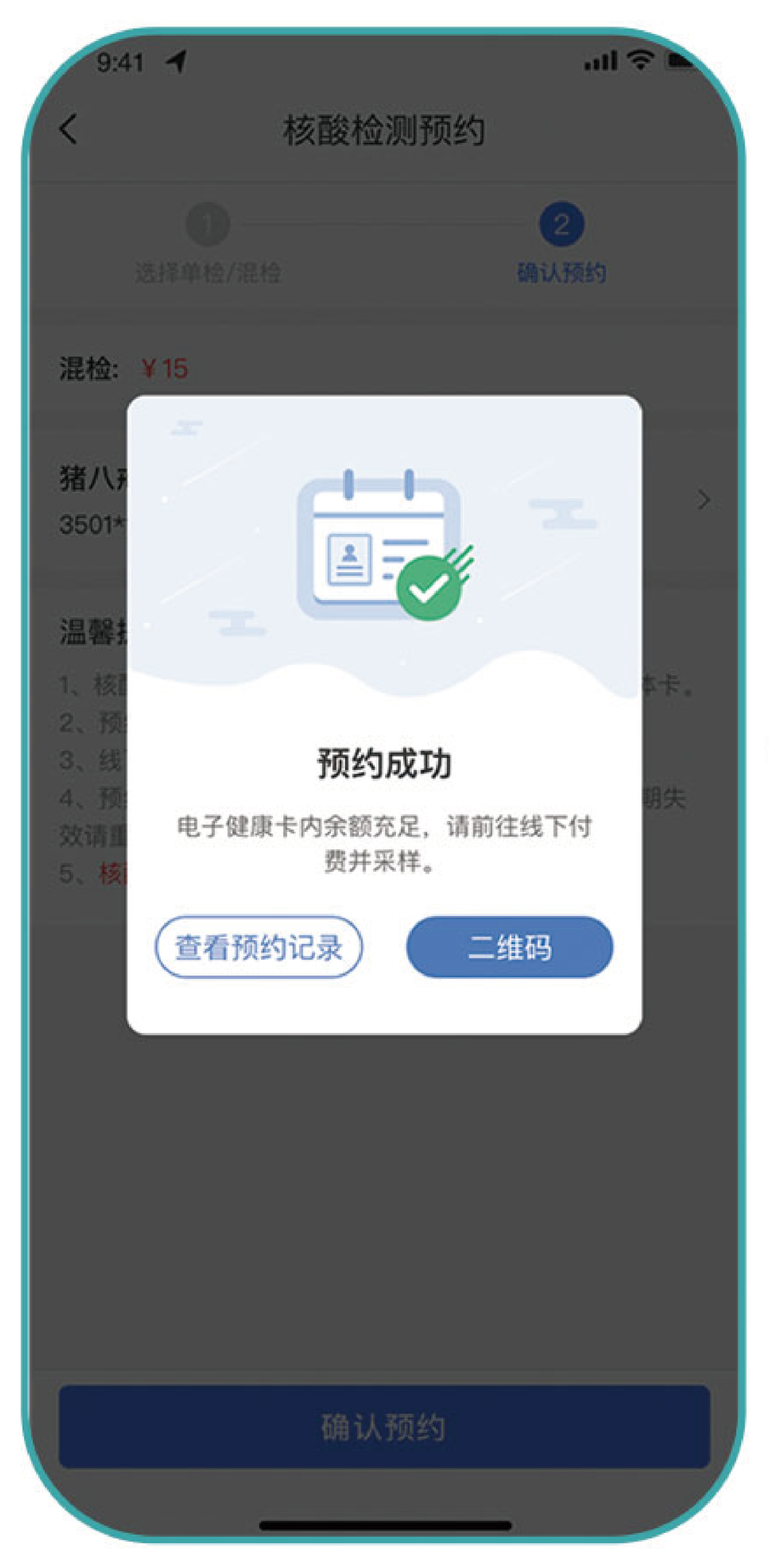The width and height of the screenshot is (775, 1568).
Task: View appointment records via 查看预约记录
Action: coord(259,947)
